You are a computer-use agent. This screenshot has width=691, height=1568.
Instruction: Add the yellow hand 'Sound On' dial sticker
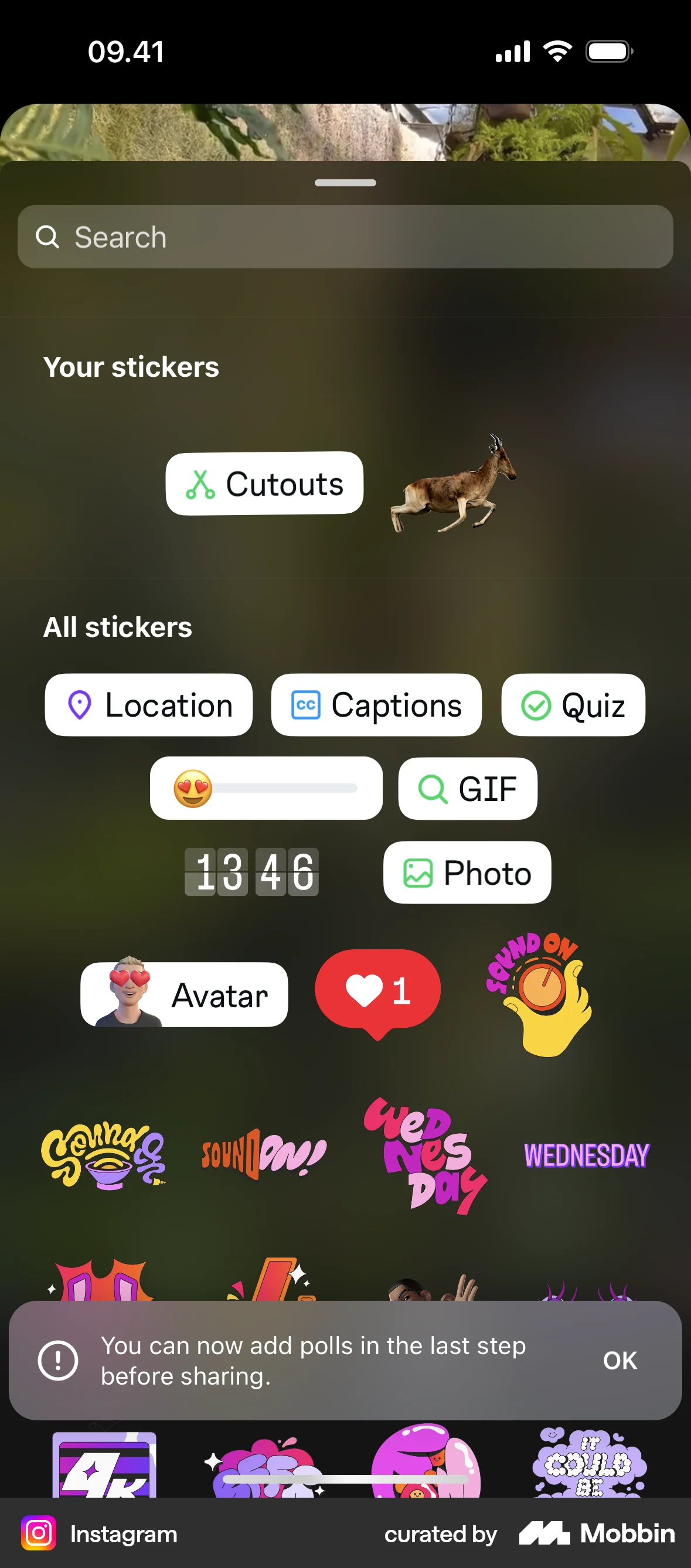click(540, 992)
